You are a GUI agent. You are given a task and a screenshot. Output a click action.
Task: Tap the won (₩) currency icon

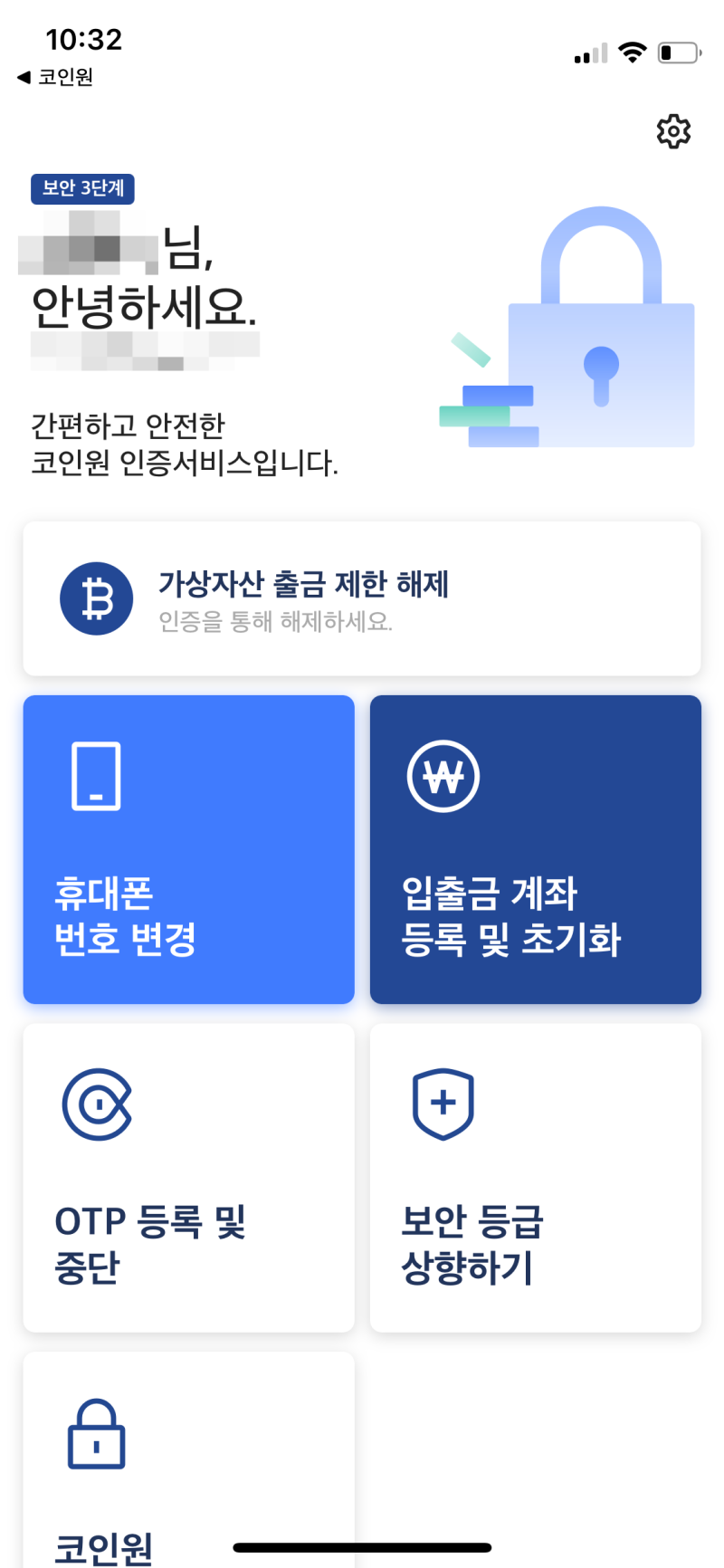(x=443, y=776)
